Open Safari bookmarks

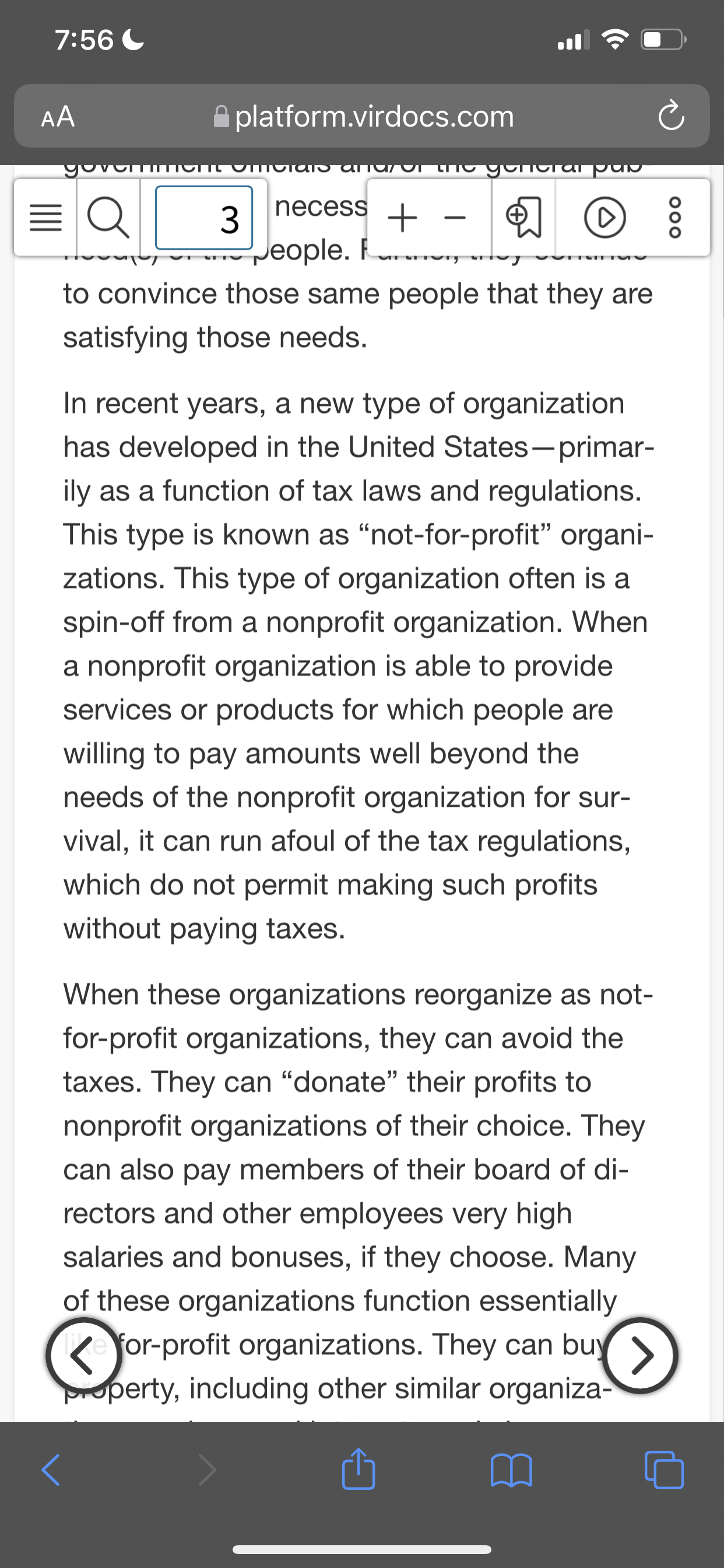click(x=511, y=1471)
